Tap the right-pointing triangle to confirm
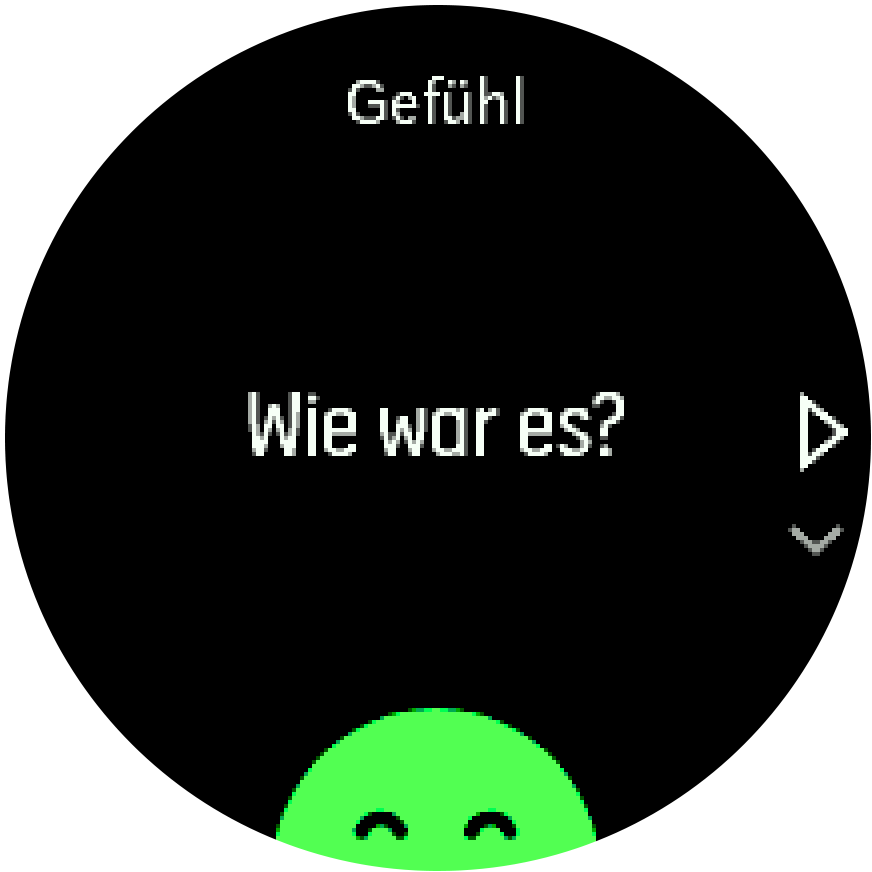872x872 pixels. pos(822,433)
